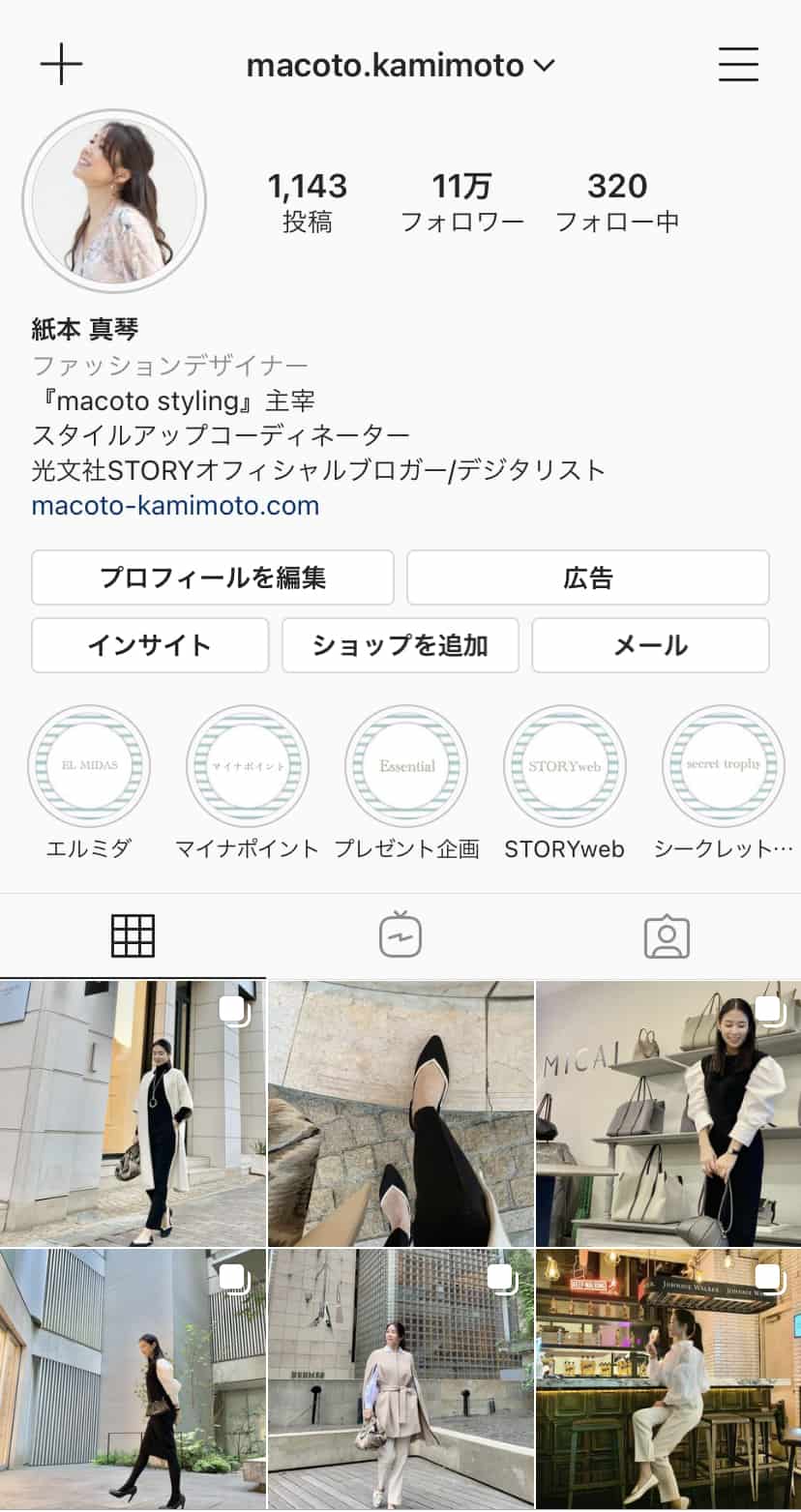Viewport: 801px width, 1512px height.
Task: Open the profile picture
Action: tap(114, 201)
